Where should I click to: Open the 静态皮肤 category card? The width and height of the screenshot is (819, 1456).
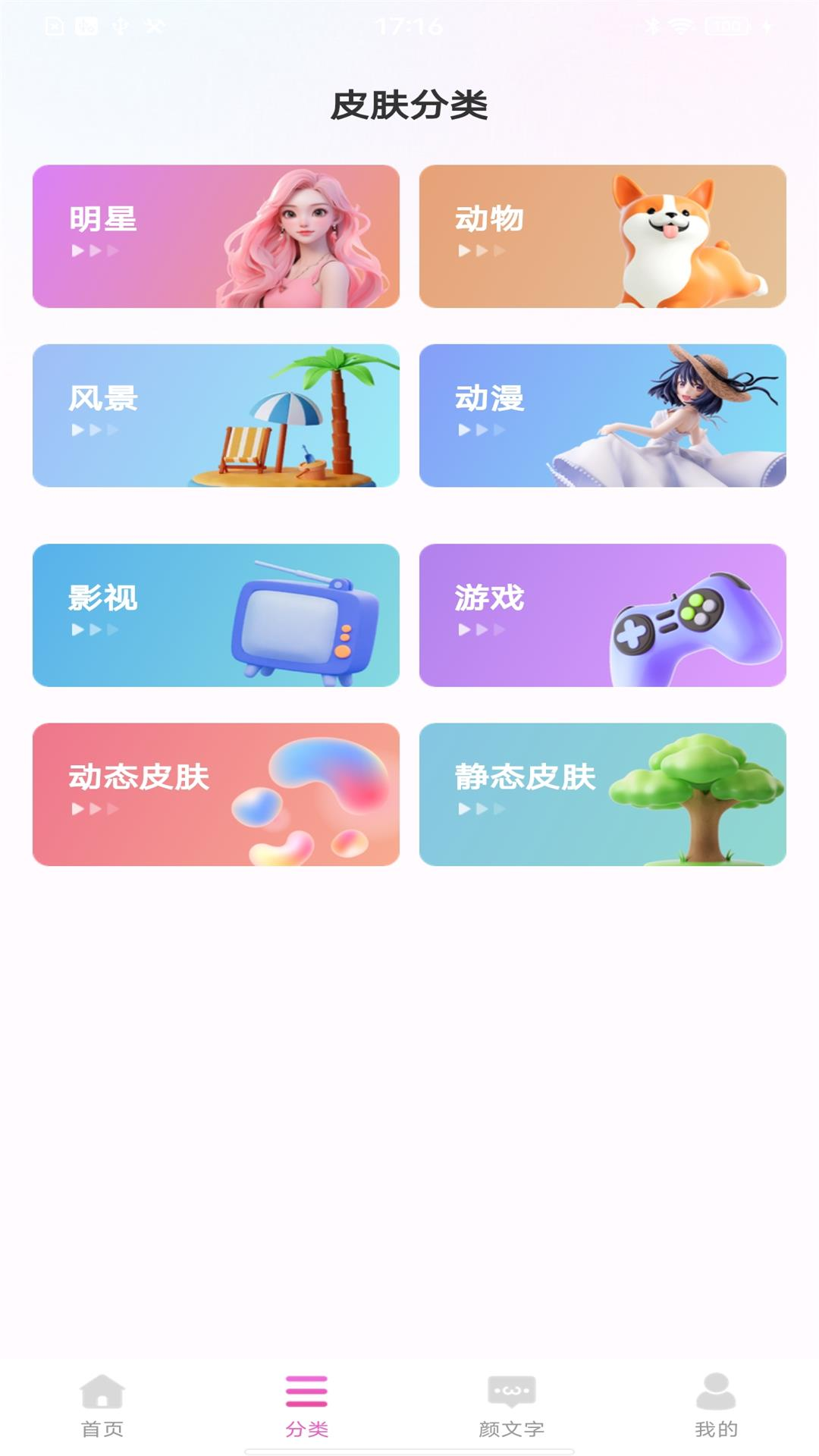[603, 794]
